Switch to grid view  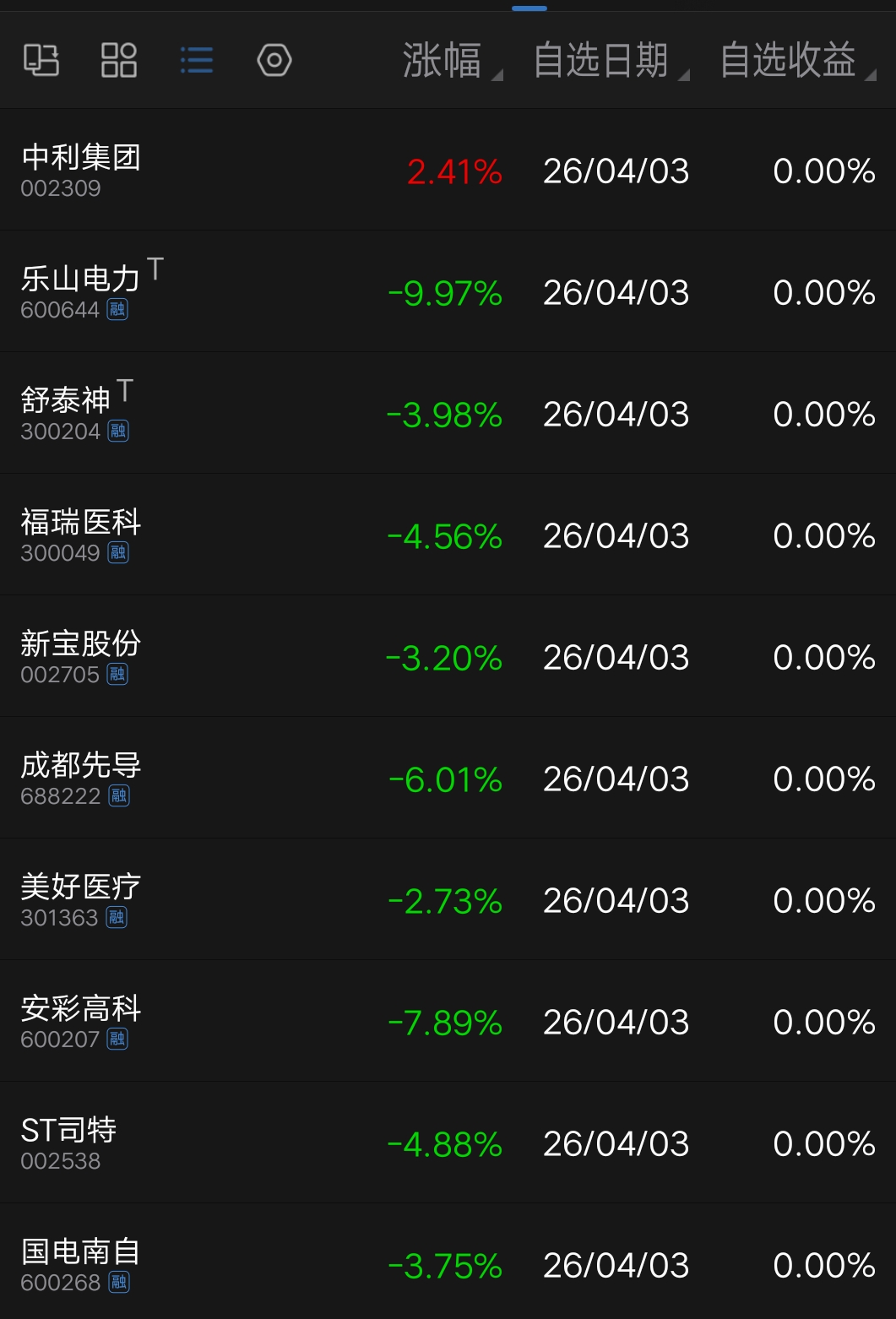click(x=118, y=60)
